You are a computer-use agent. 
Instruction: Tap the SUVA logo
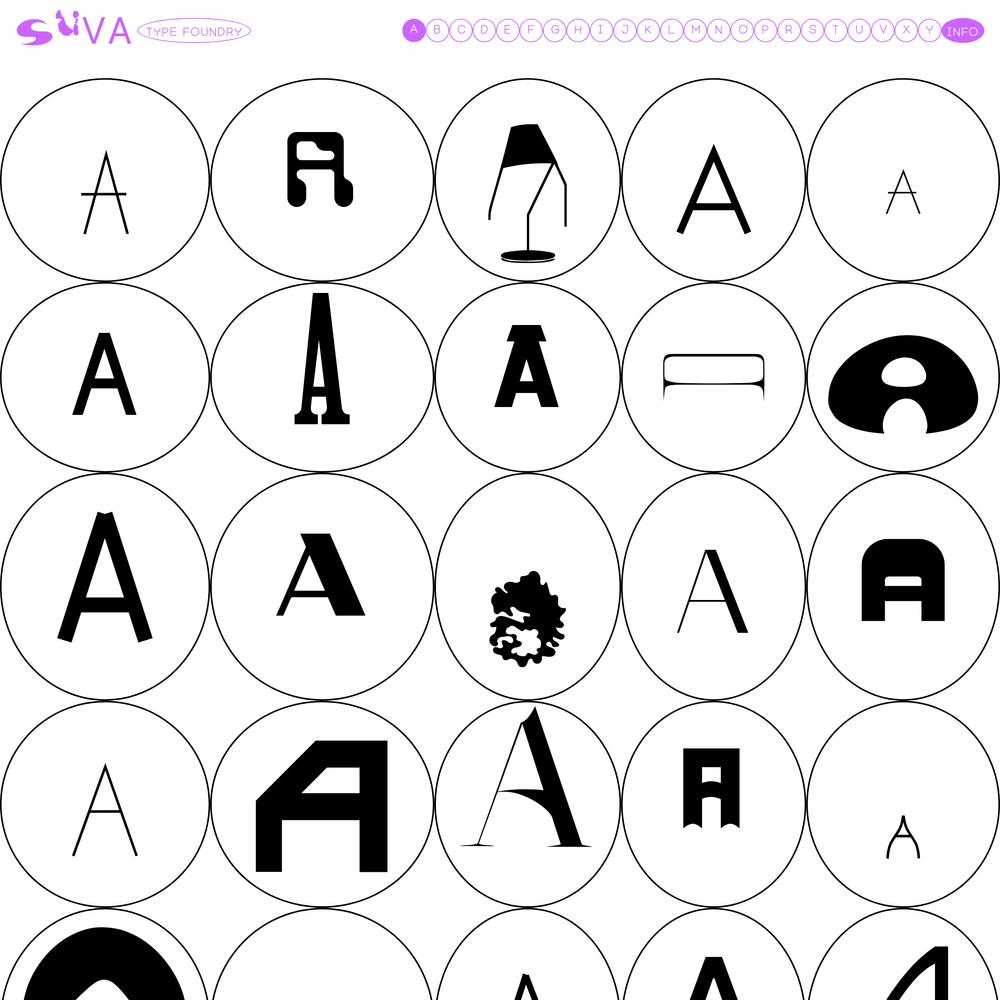tap(74, 30)
